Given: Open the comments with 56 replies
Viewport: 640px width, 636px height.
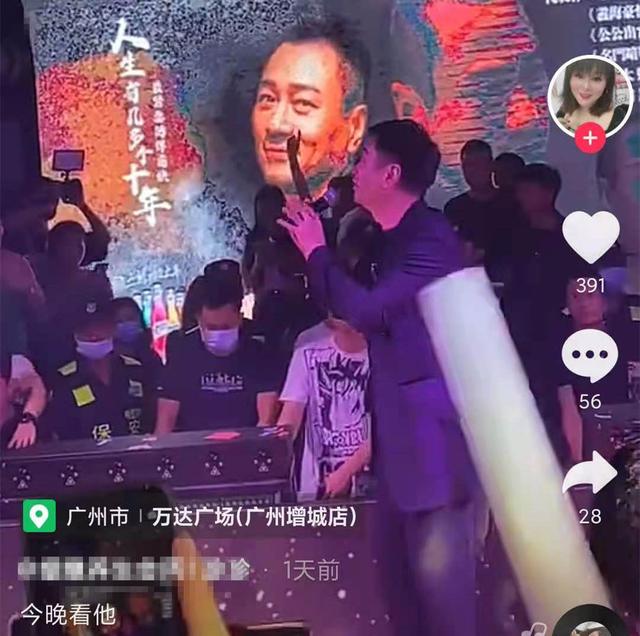Looking at the screenshot, I should point(590,356).
